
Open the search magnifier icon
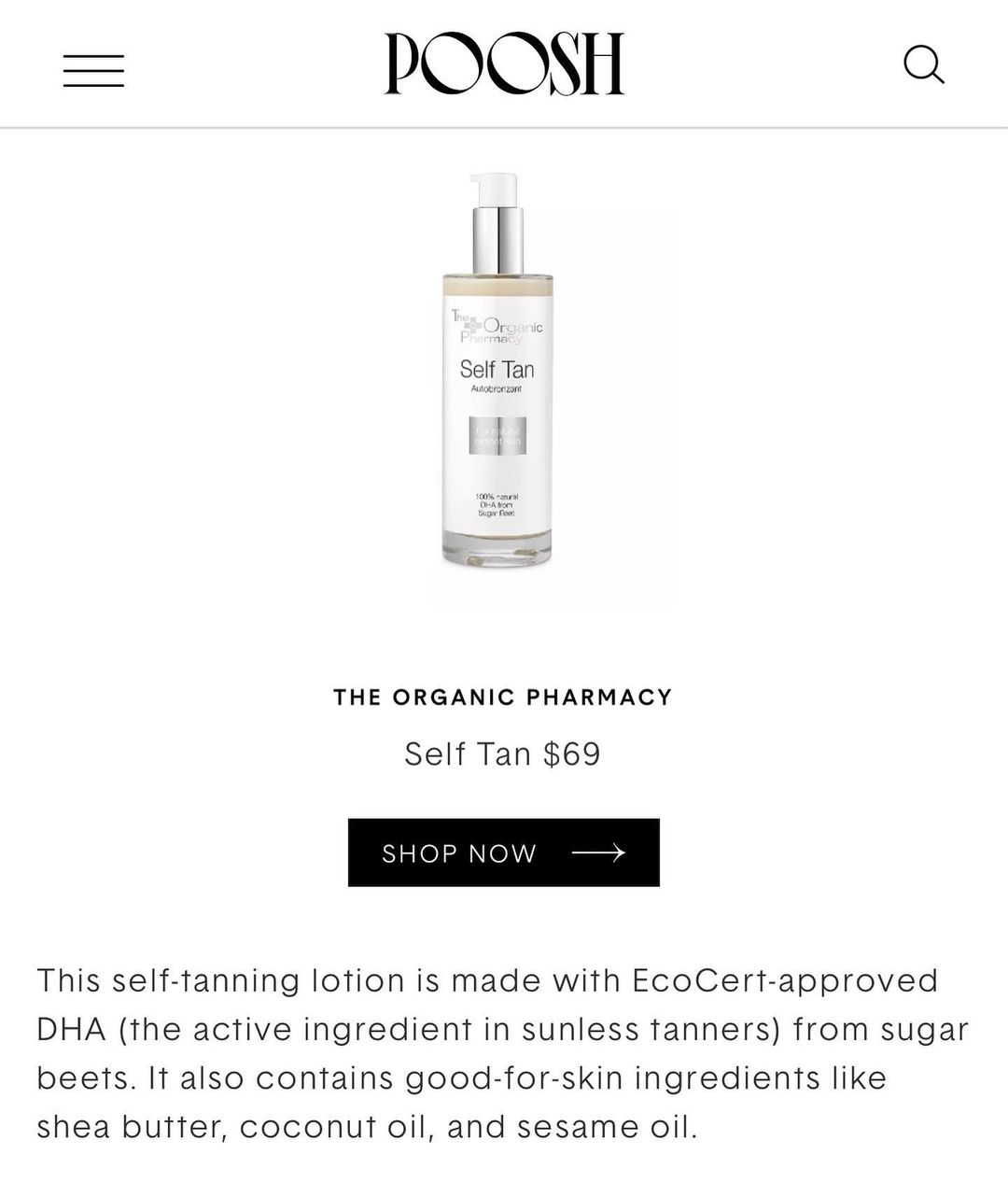coord(923,65)
